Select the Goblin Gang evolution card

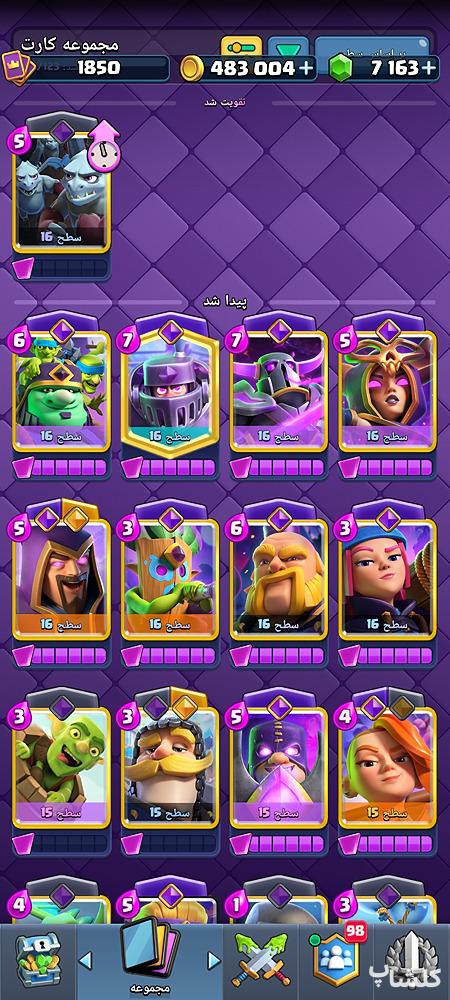pyautogui.click(x=61, y=394)
